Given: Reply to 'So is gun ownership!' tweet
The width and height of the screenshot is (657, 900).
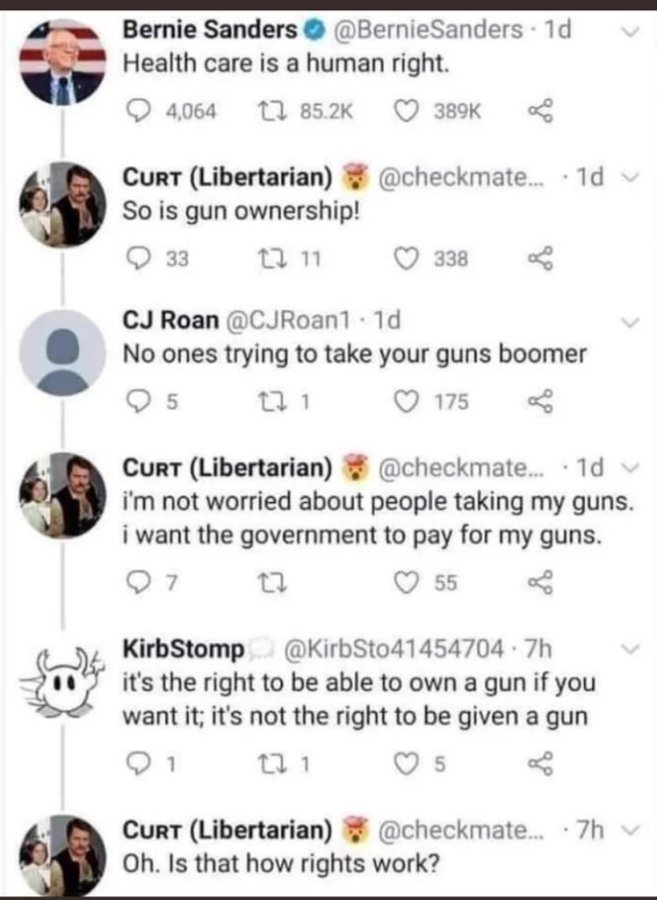Looking at the screenshot, I should (139, 260).
